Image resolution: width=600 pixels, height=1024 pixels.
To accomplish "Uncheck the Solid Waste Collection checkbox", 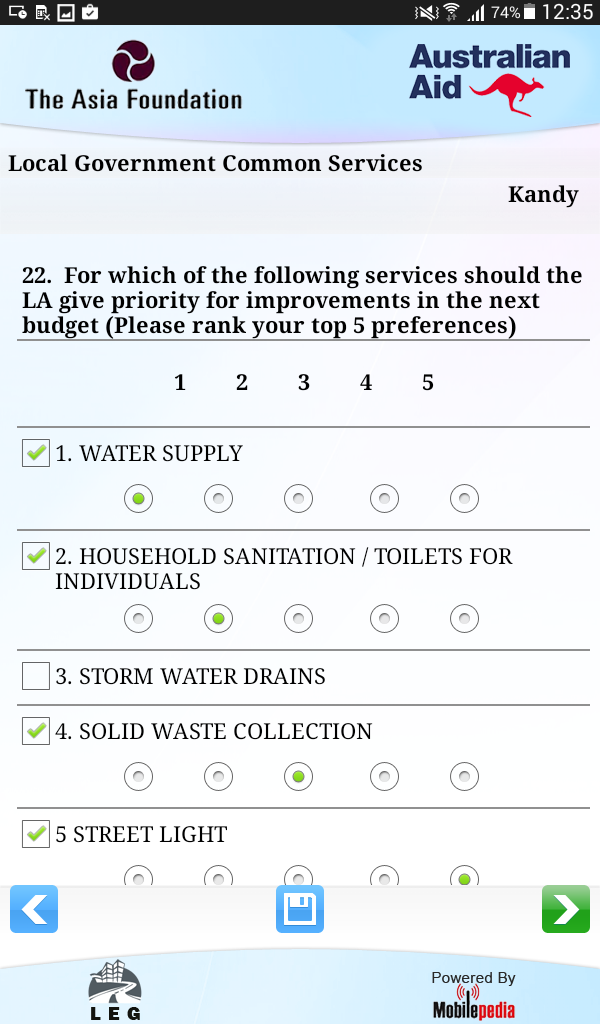I will click(x=36, y=731).
